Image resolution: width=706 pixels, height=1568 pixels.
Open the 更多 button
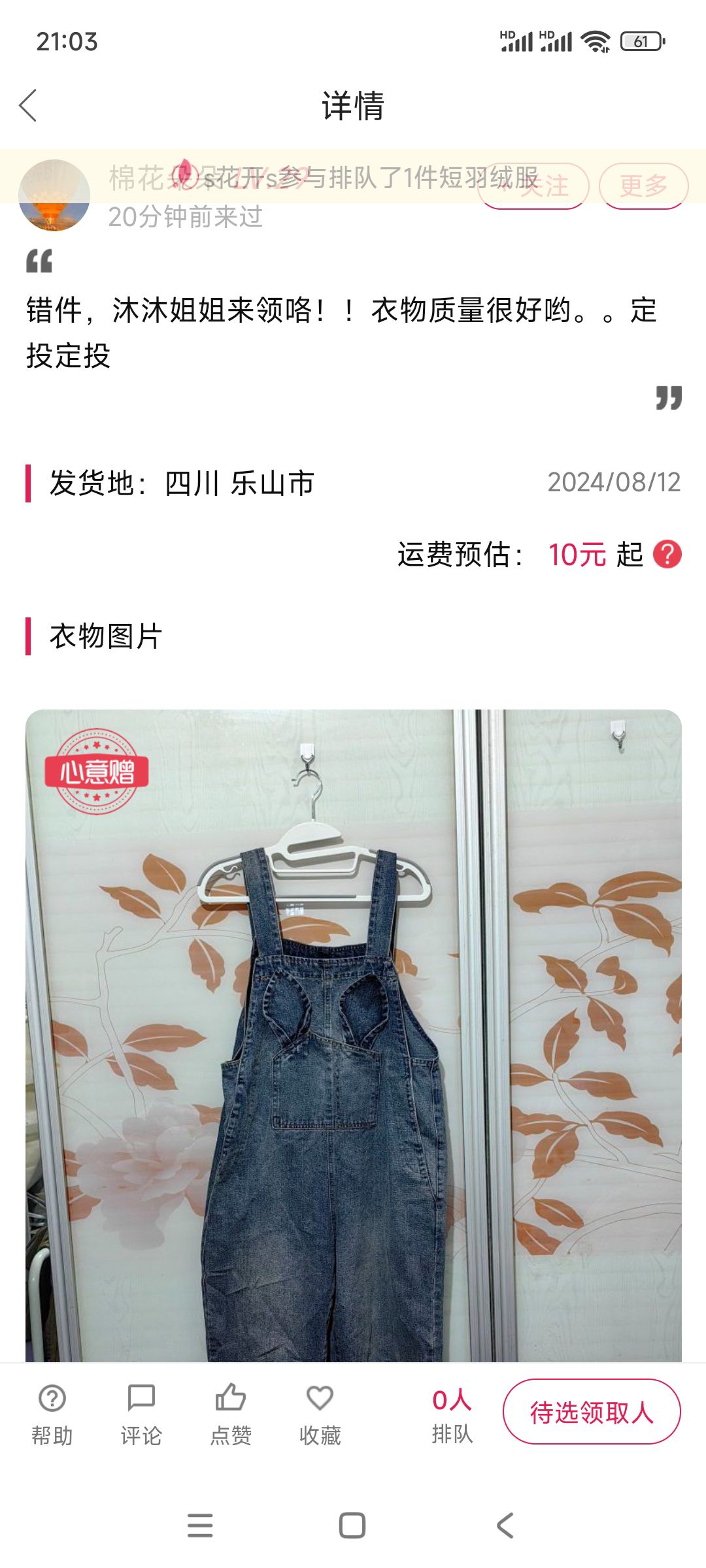coord(644,186)
